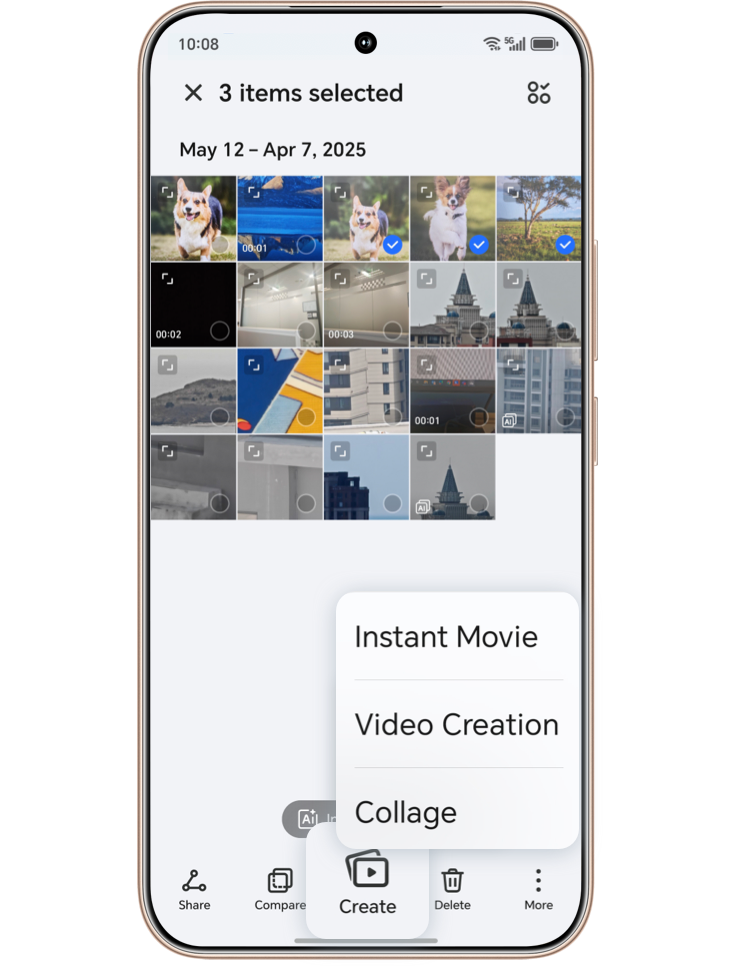The image size is (735, 966).
Task: Open the More options menu
Action: [538, 889]
